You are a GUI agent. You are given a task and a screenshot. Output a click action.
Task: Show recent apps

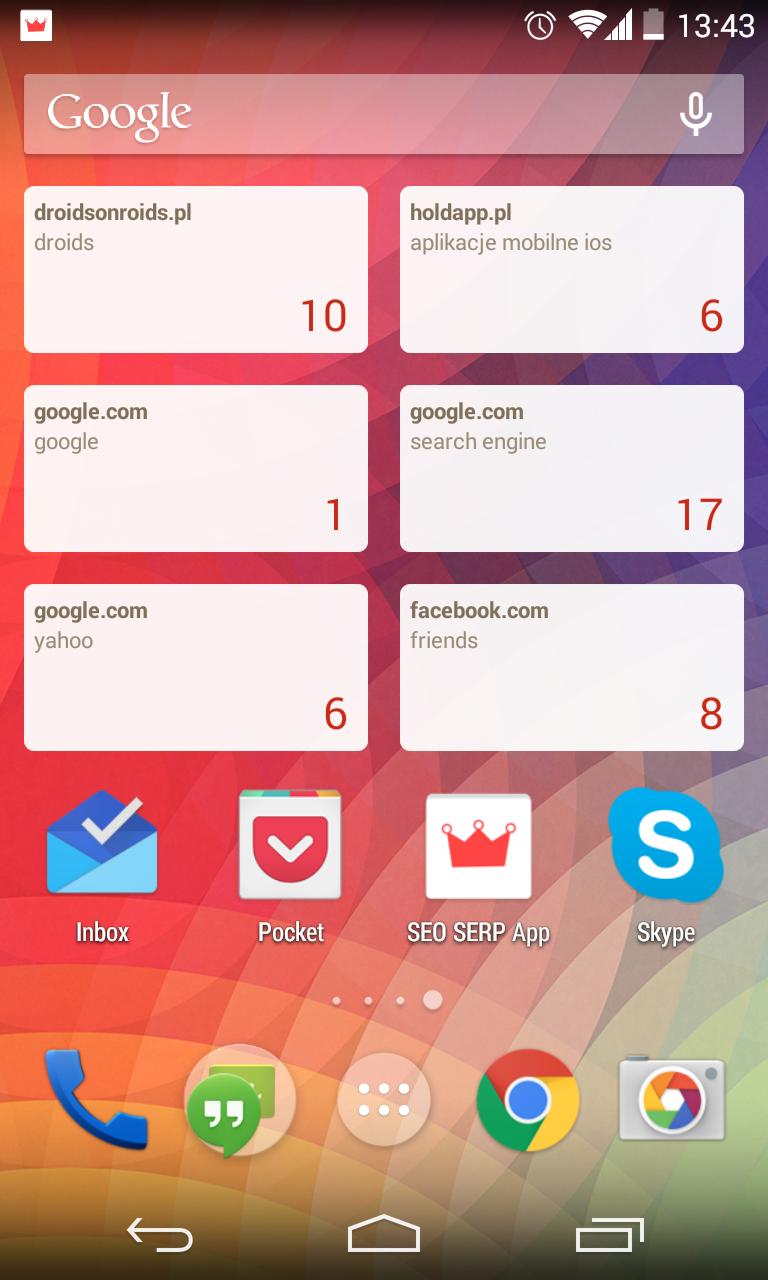pos(609,1236)
